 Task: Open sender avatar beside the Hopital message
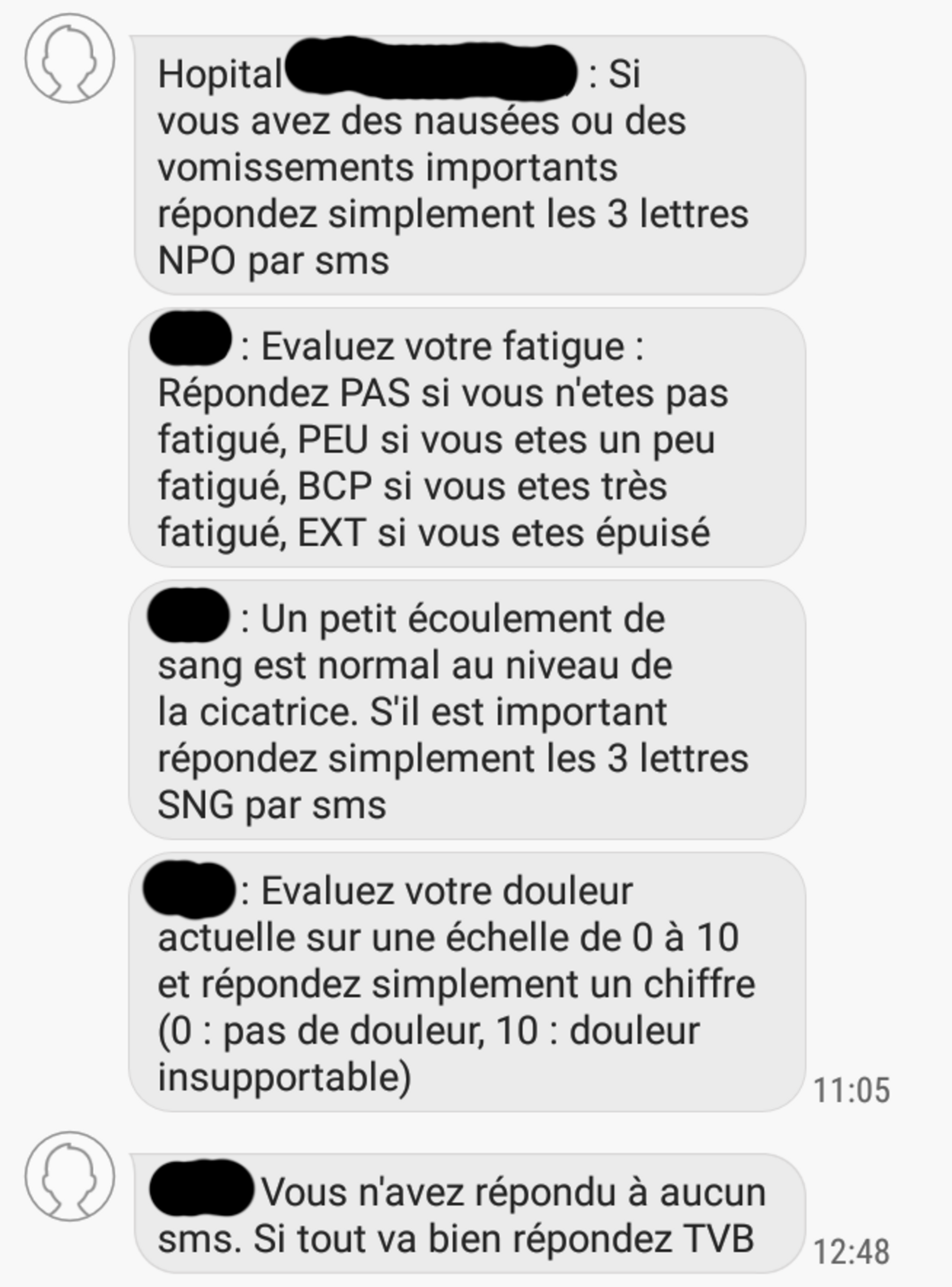click(70, 59)
